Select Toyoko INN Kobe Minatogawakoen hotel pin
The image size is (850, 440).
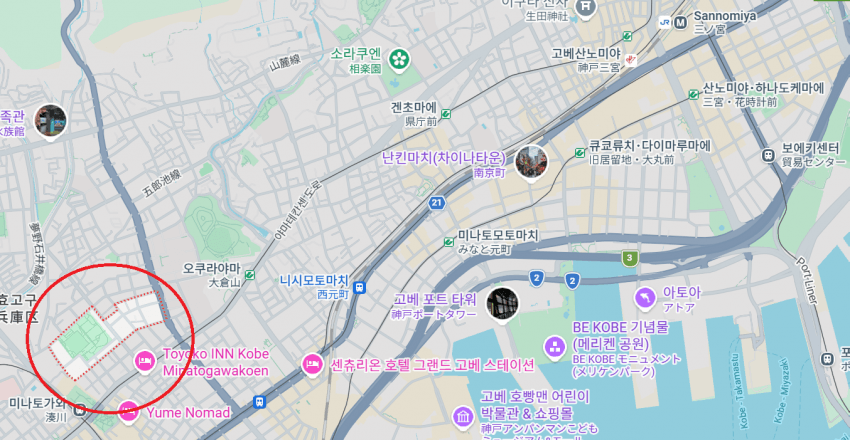pyautogui.click(x=145, y=361)
